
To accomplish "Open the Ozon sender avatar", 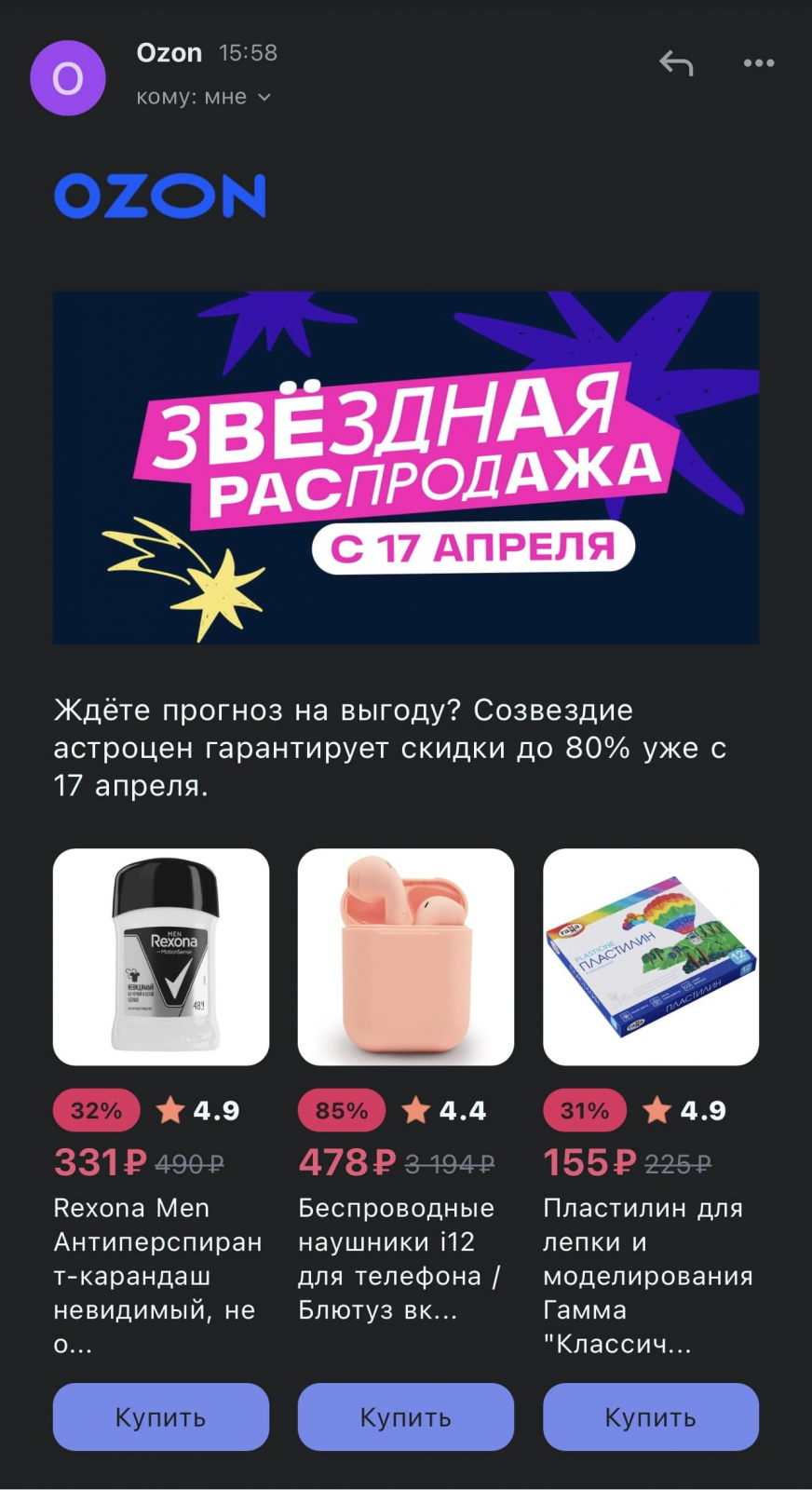I will click(68, 78).
